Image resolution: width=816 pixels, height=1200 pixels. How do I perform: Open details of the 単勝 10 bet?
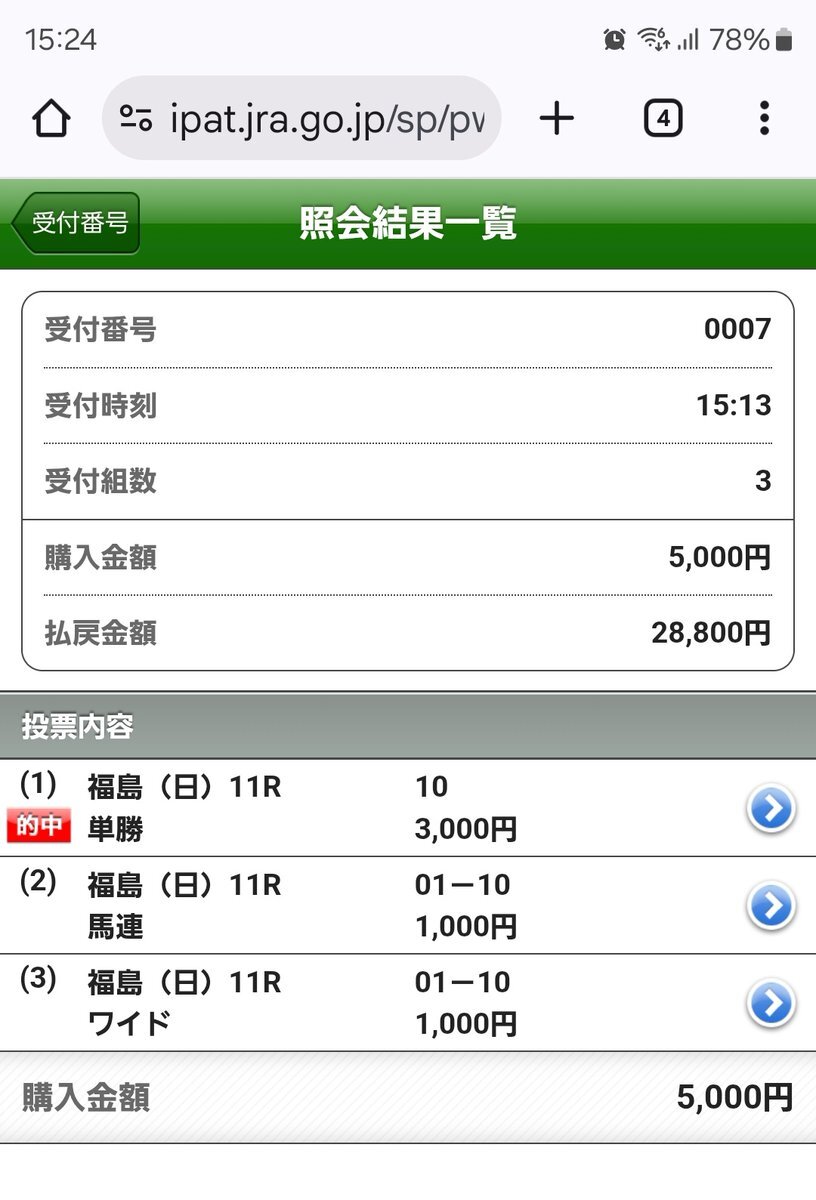click(771, 809)
